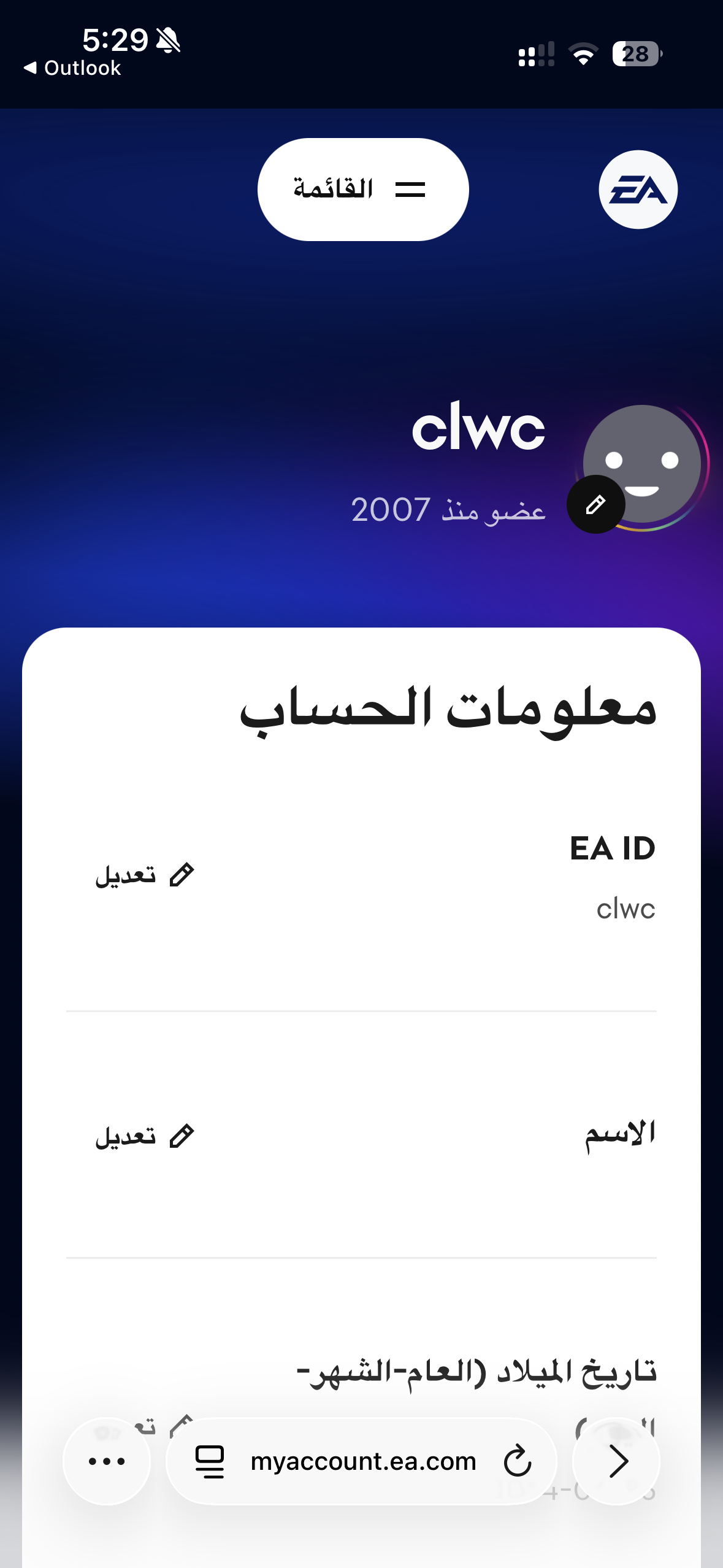Edit the profile avatar with the pencil icon

595,504
